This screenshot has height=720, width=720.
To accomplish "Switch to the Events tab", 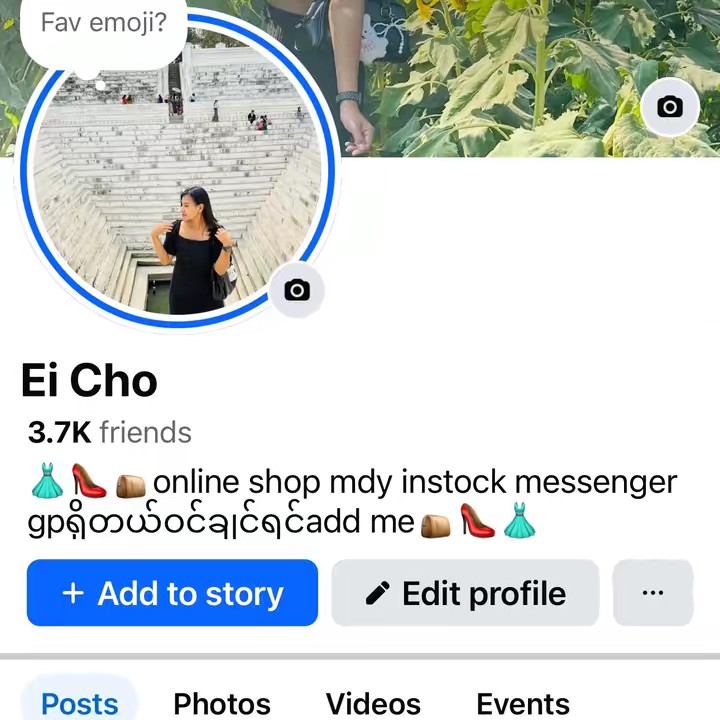I will (x=523, y=703).
